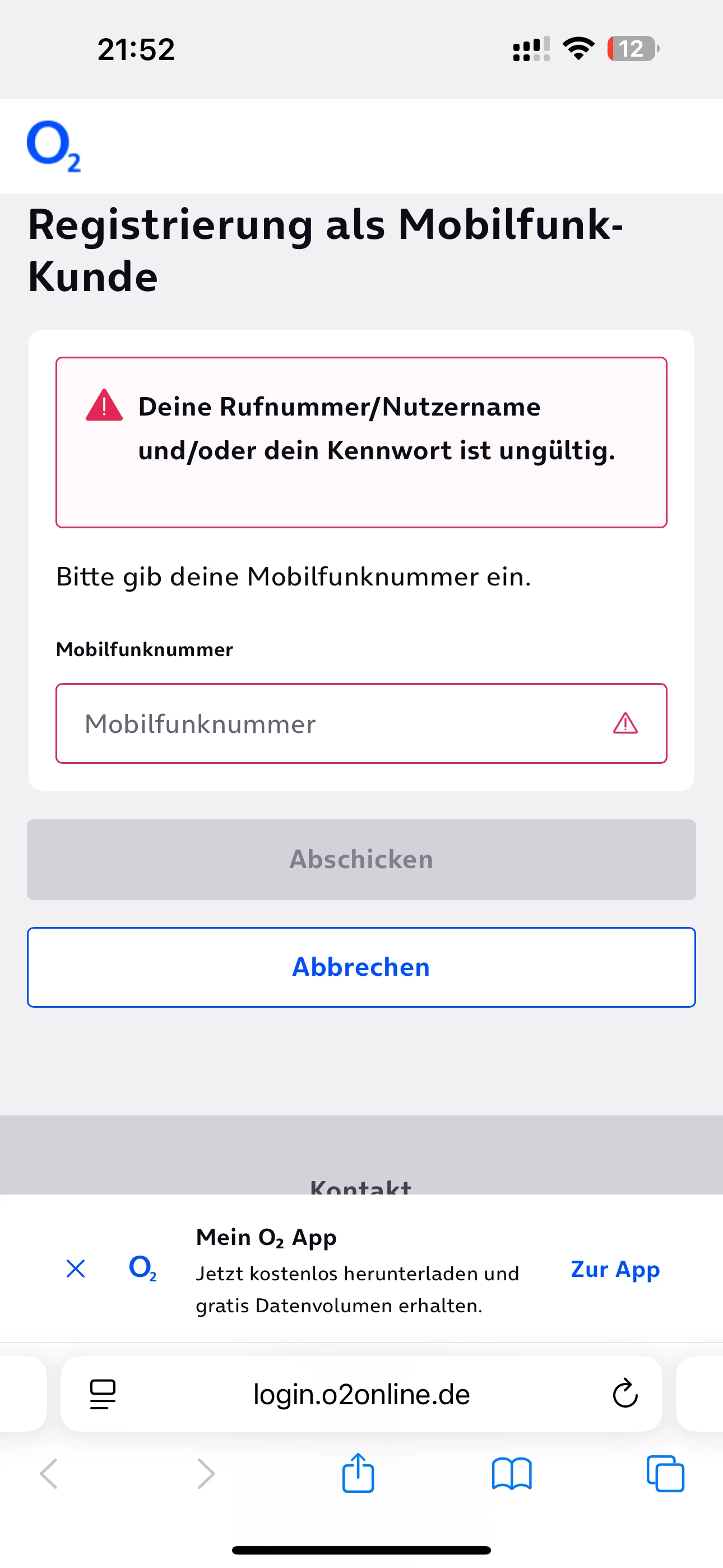Focus the login.o2online.de address bar
This screenshot has height=1568, width=723.
(361, 1394)
